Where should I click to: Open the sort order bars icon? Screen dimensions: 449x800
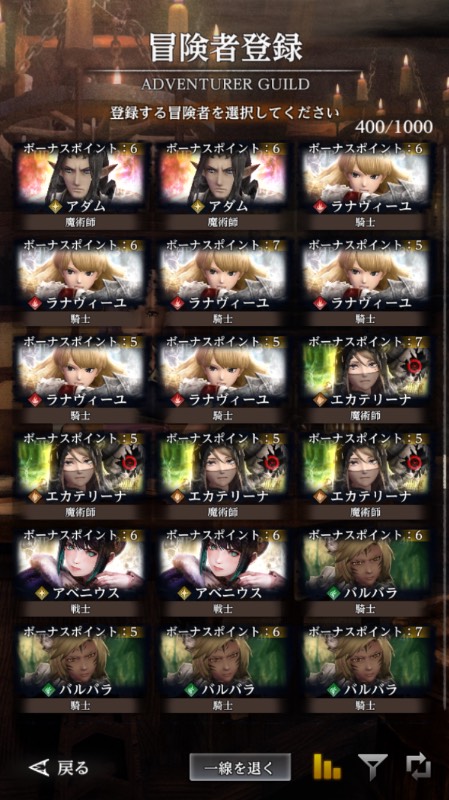327,767
